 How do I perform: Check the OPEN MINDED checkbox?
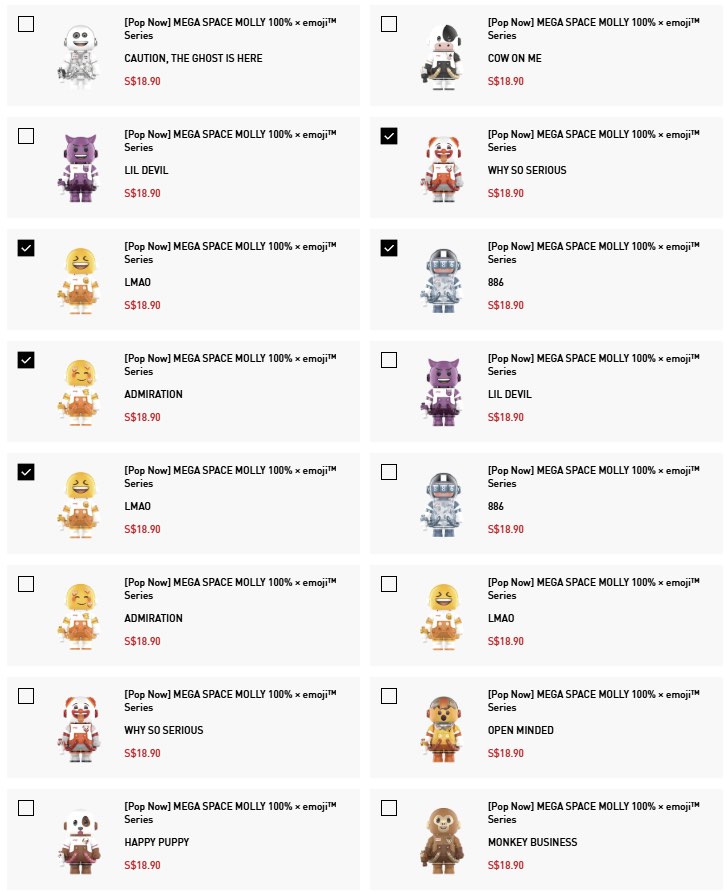coord(390,695)
